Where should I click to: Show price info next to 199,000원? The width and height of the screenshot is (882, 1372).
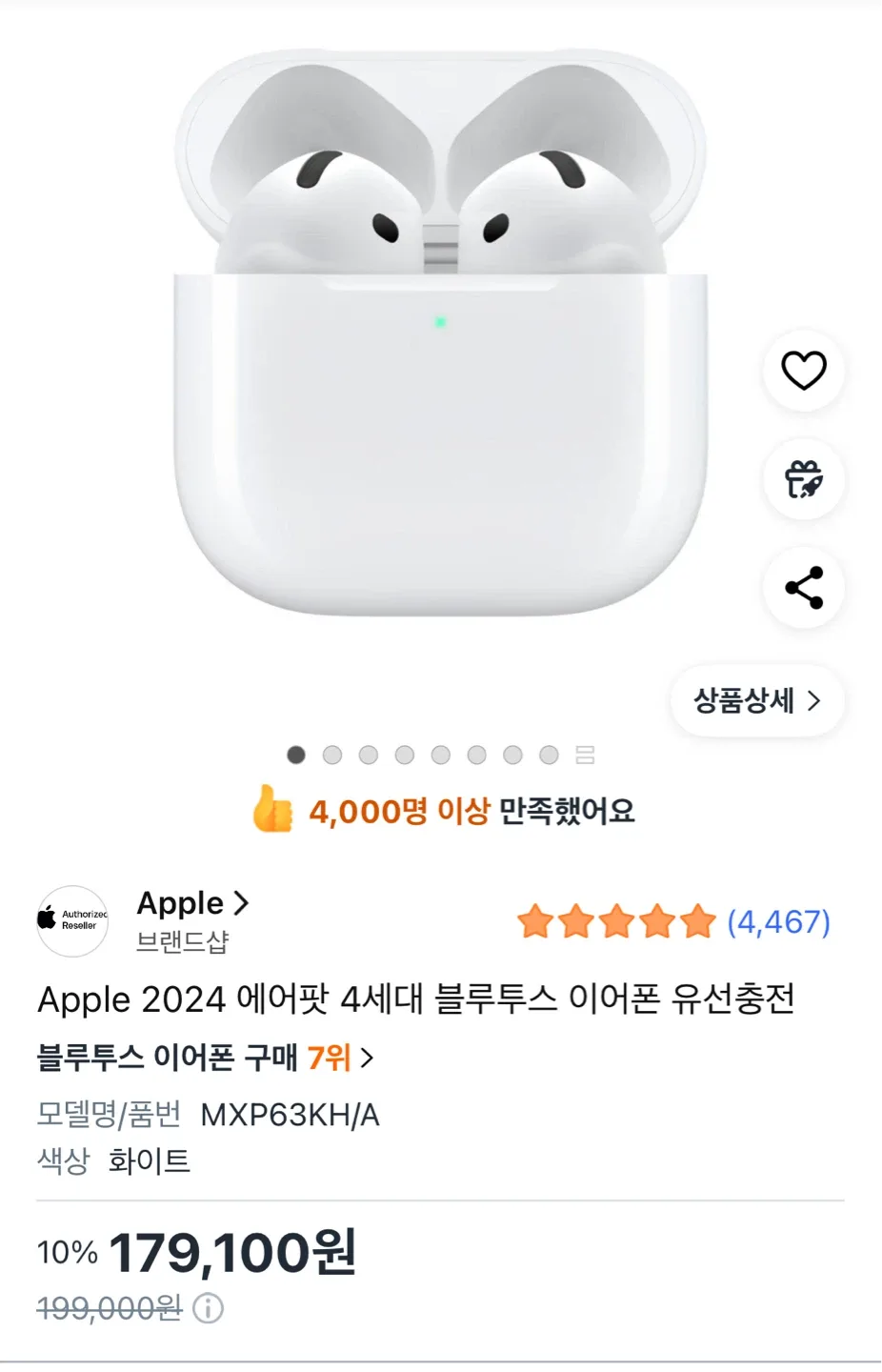(x=208, y=1308)
